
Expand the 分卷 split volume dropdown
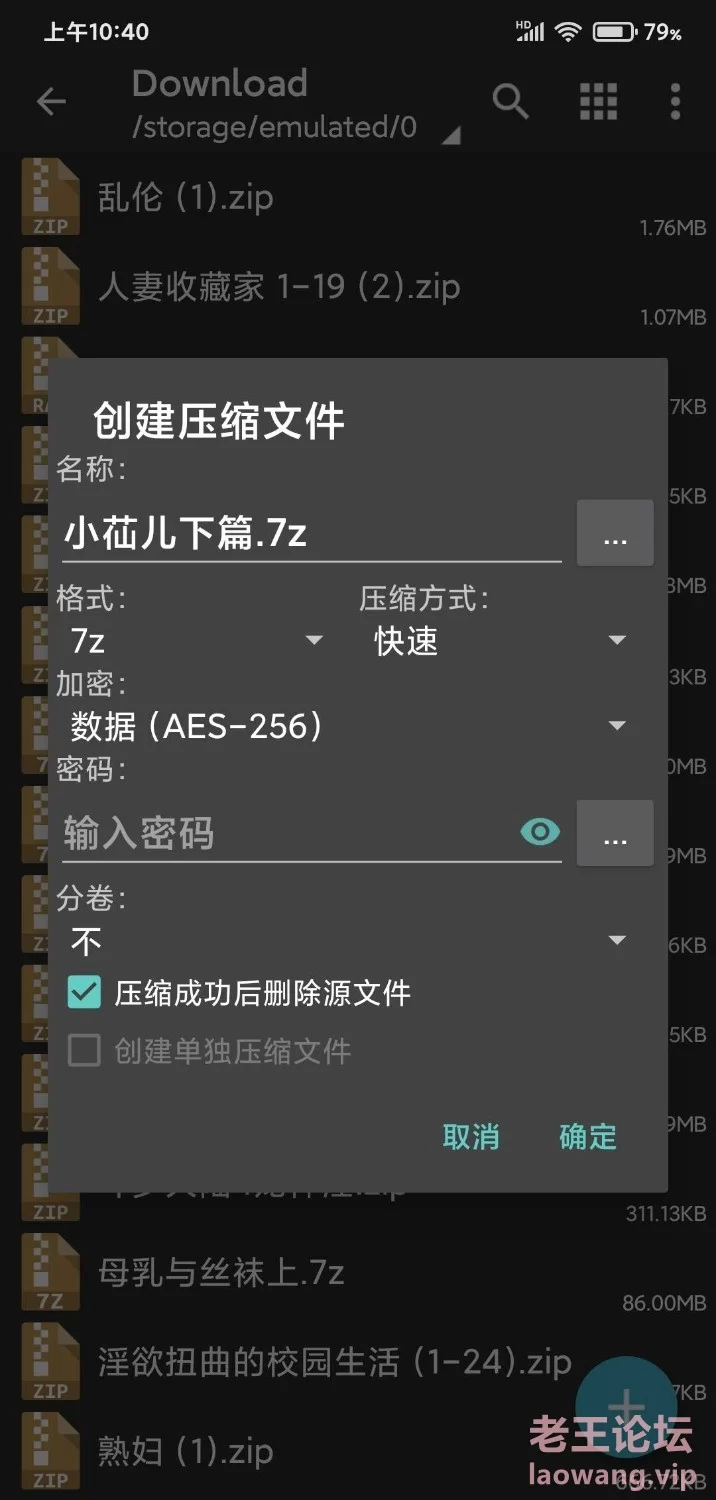348,941
